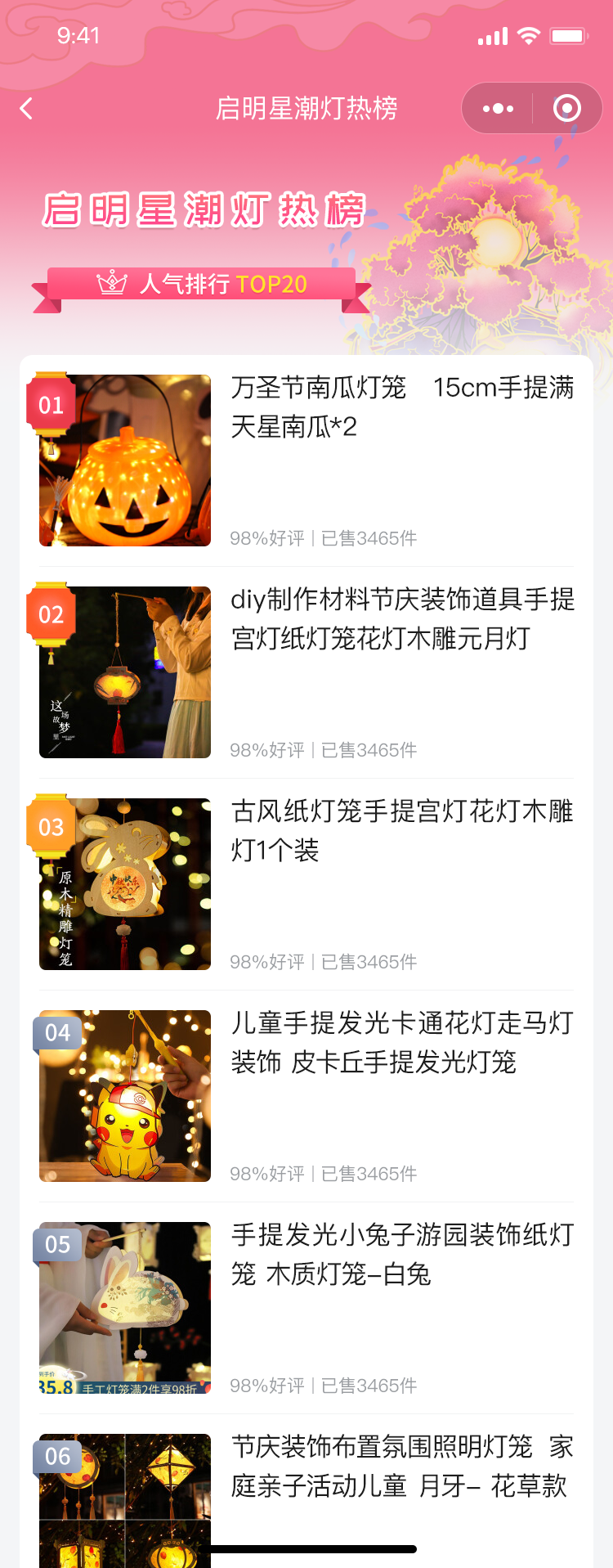The width and height of the screenshot is (613, 1568).
Task: Open the mini program three-dot menu
Action: click(498, 109)
